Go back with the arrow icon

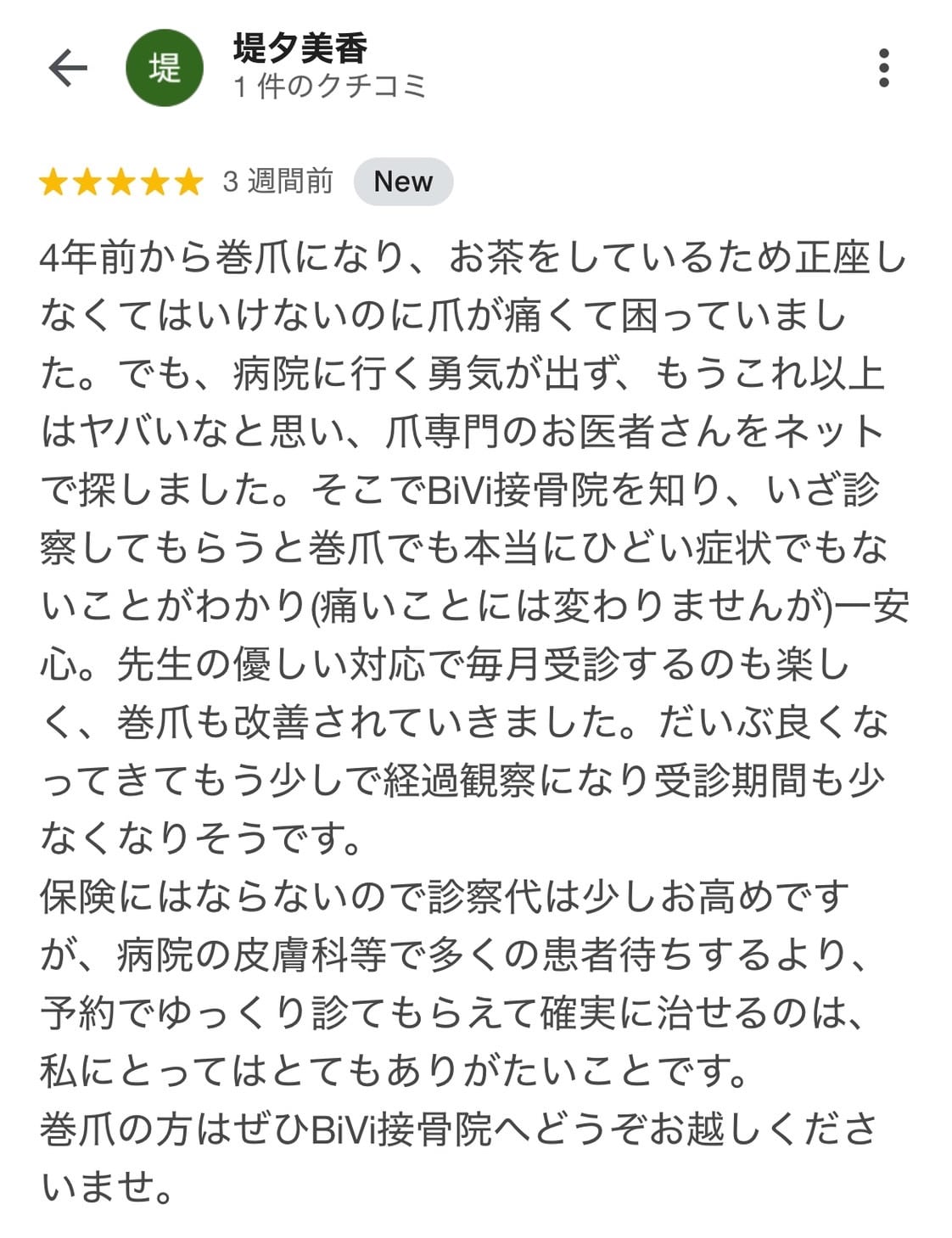(68, 68)
